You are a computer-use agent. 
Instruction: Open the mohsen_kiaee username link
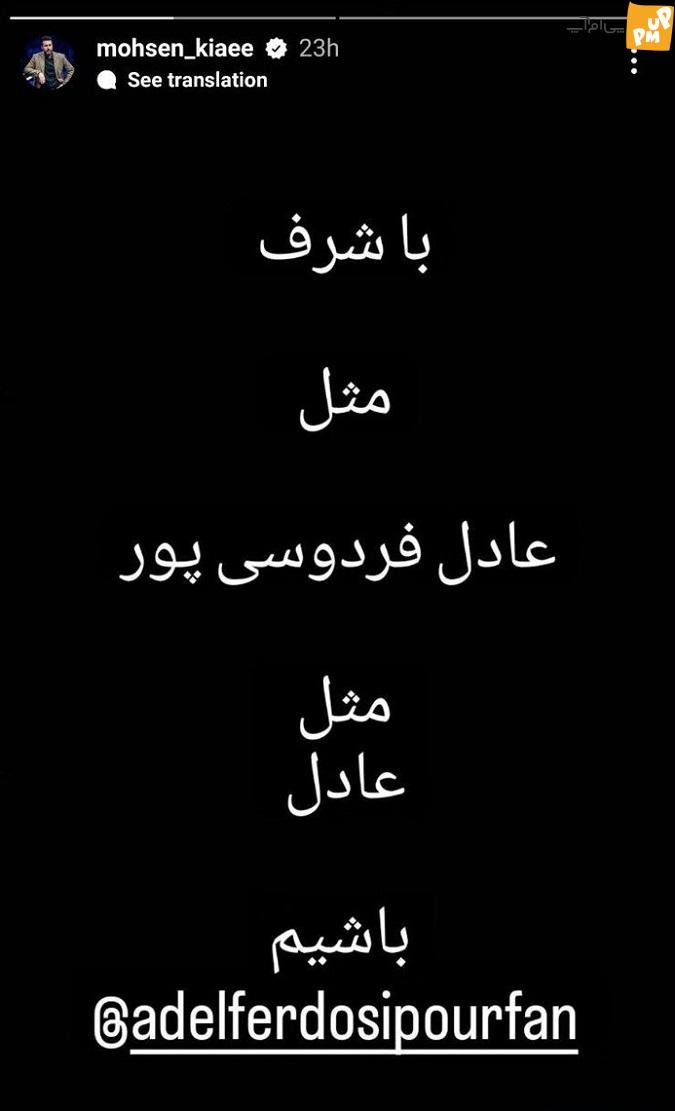[175, 48]
